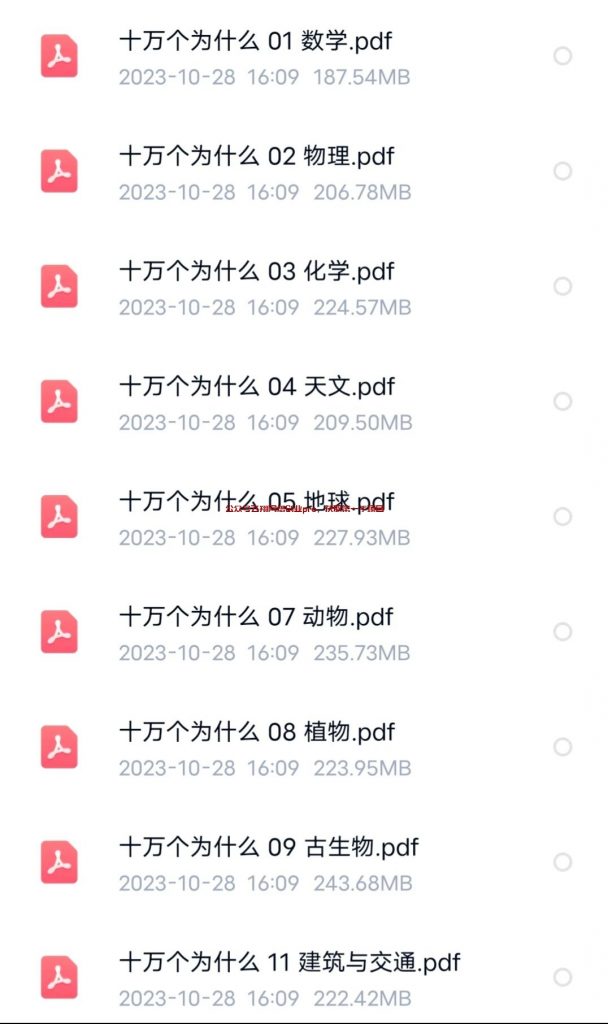Select 08 植物.pdf with its checkbox
The width and height of the screenshot is (608, 1024).
point(563,746)
